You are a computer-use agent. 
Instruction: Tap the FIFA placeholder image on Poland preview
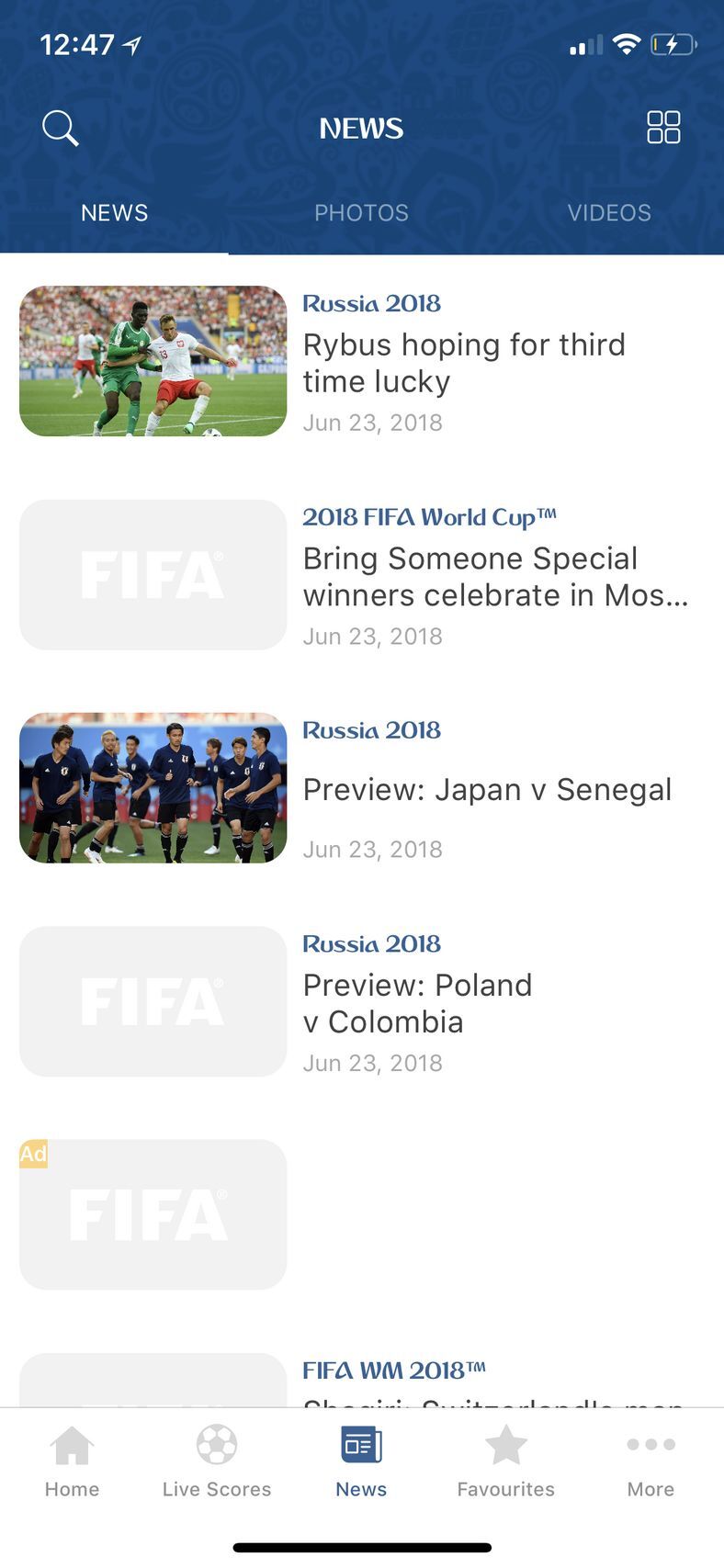(152, 1001)
